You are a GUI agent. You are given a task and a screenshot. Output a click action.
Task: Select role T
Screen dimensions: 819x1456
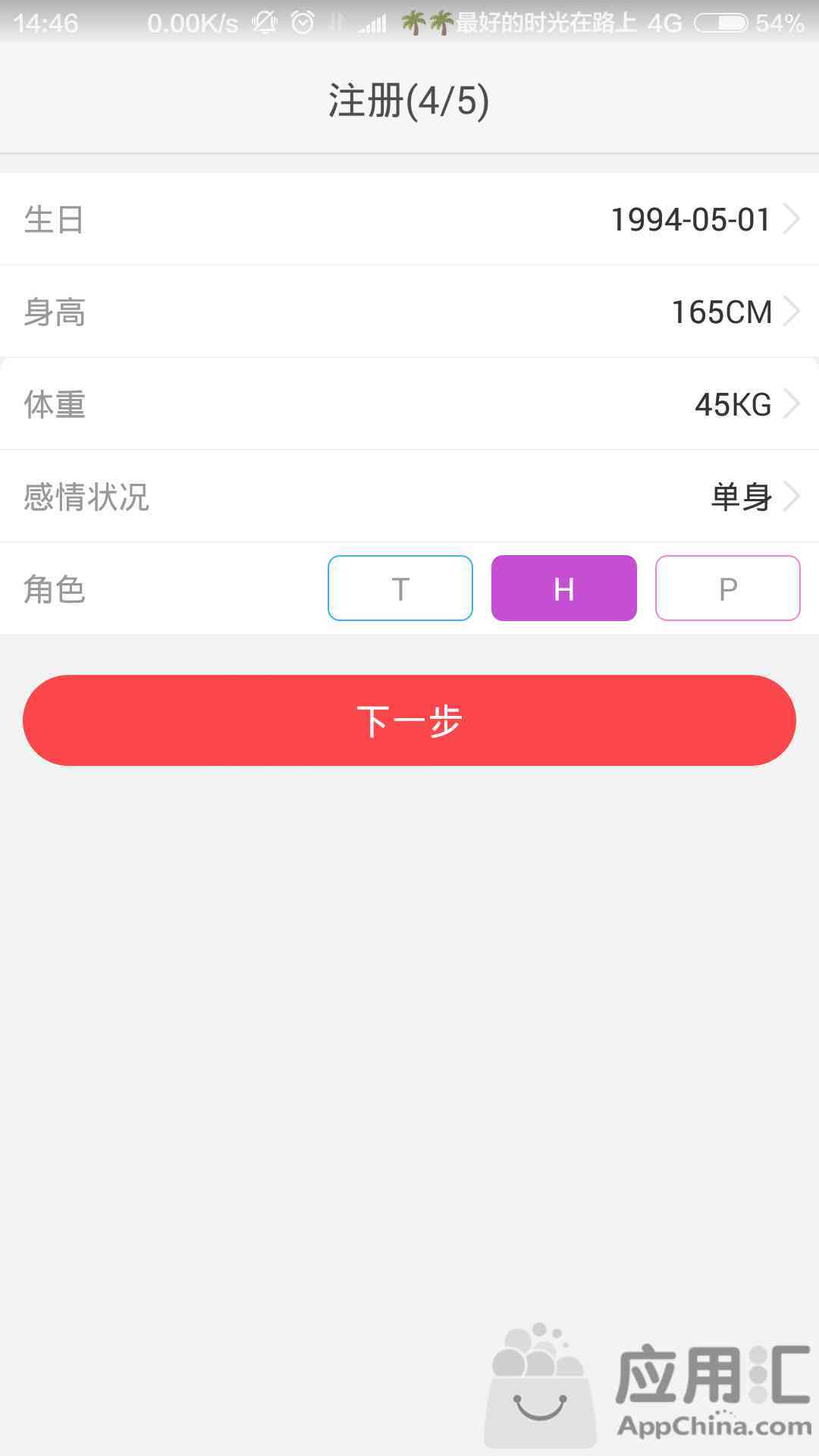click(400, 588)
